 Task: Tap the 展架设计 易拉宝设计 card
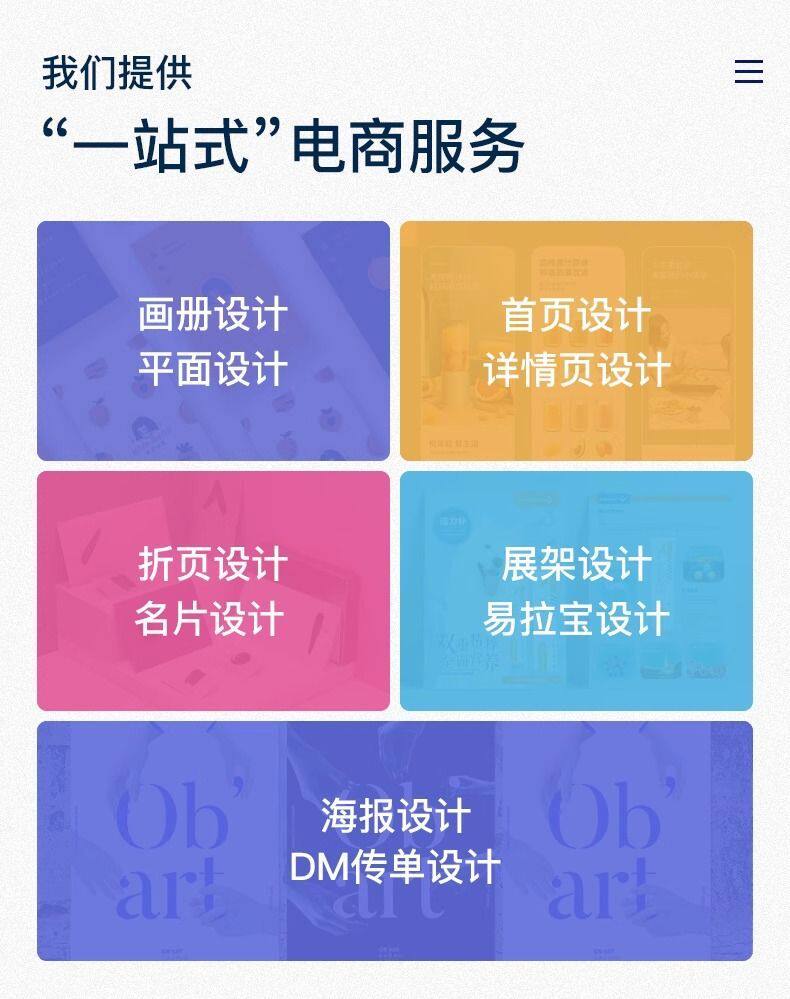576,591
